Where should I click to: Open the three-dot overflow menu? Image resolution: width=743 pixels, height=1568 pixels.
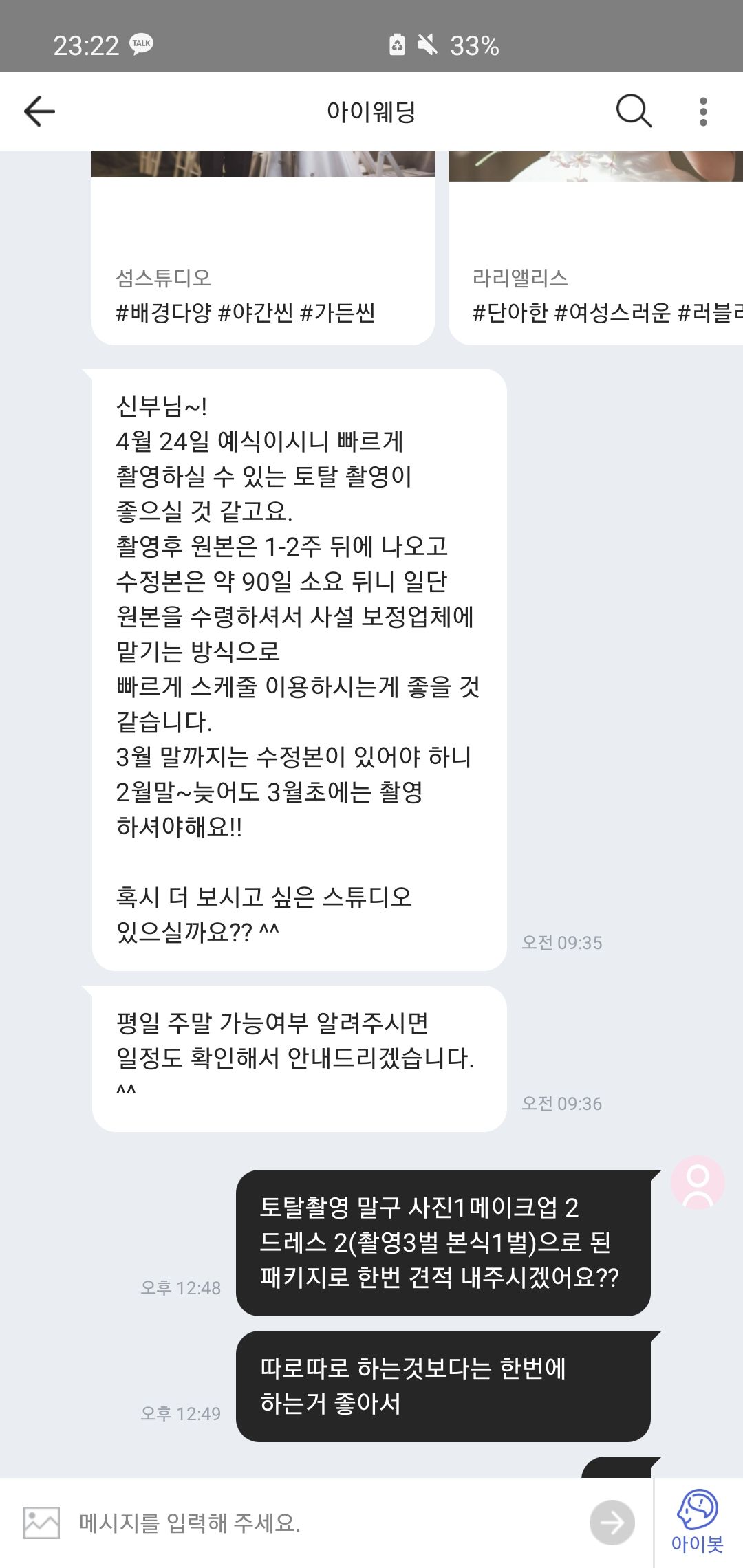(702, 111)
